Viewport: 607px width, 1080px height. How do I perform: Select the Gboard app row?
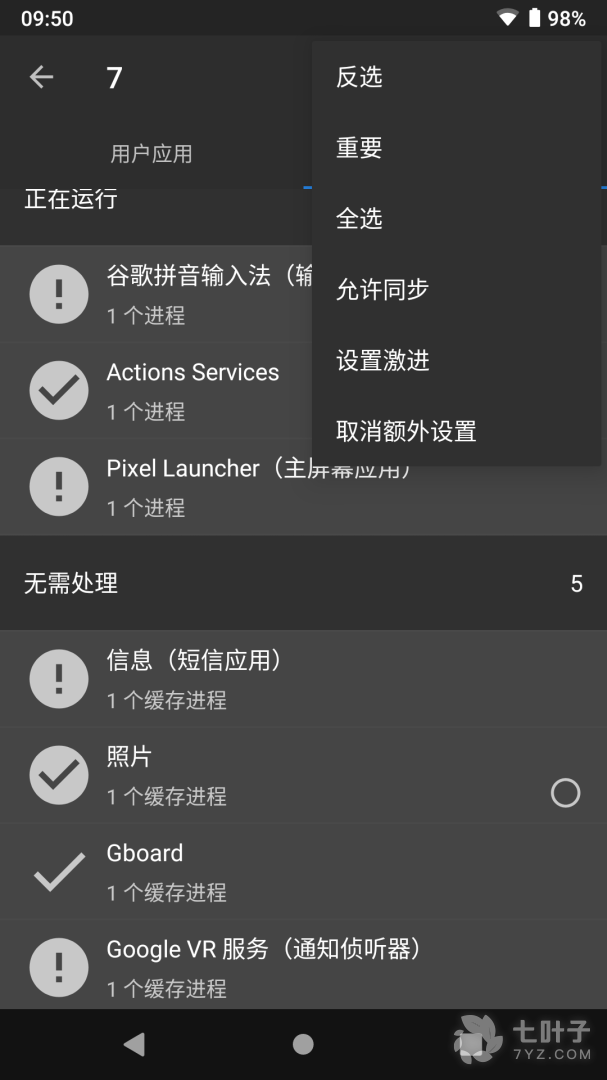300,871
